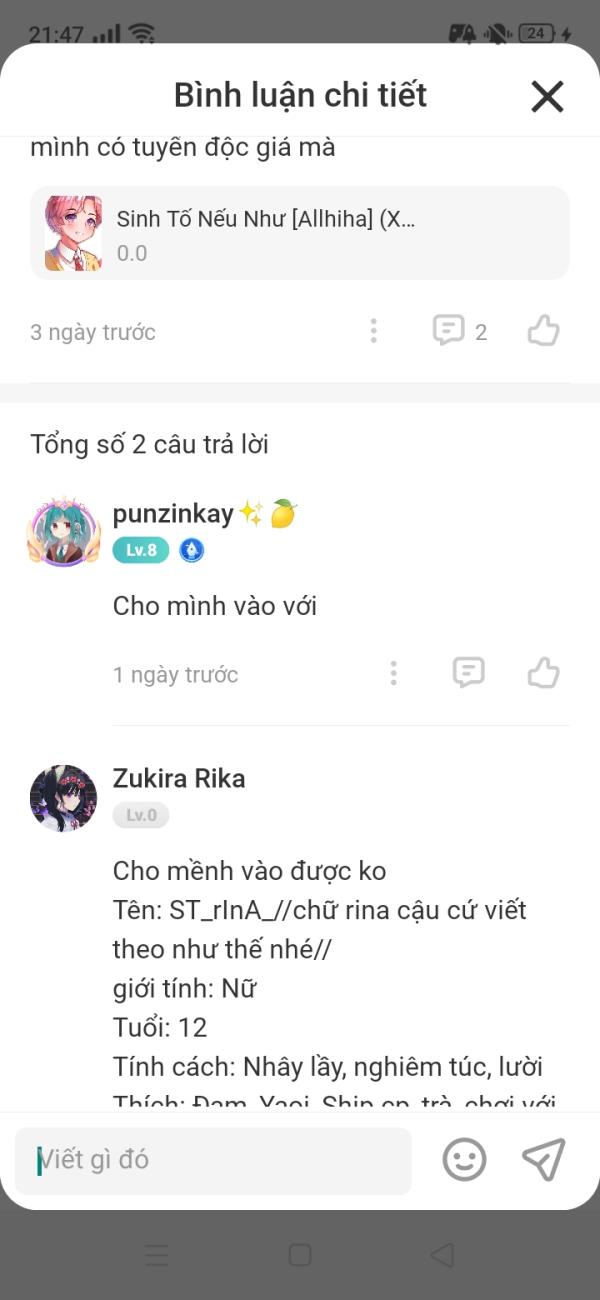The height and width of the screenshot is (1300, 600).
Task: Open more options on punzinkay's reply
Action: tap(393, 673)
